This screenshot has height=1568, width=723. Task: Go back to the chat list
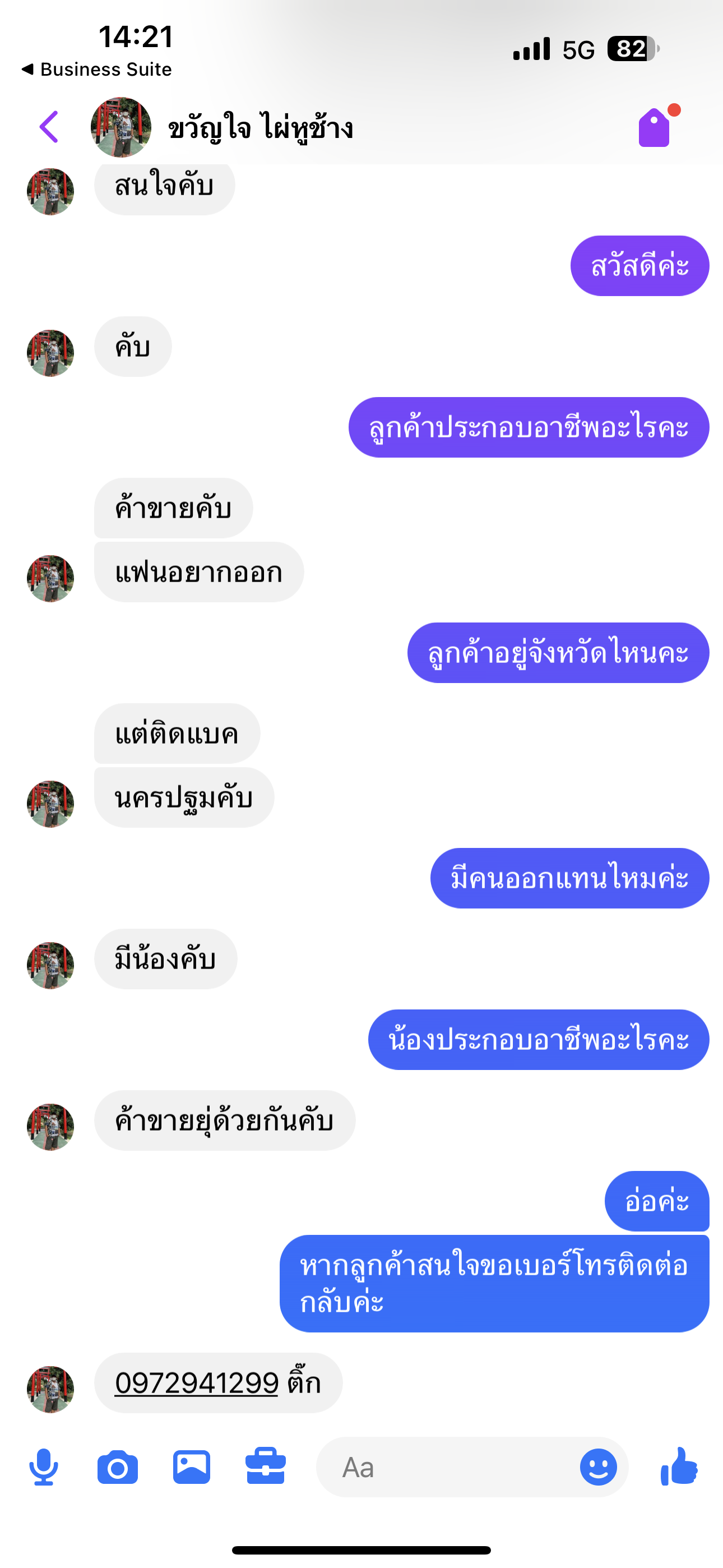coord(49,127)
